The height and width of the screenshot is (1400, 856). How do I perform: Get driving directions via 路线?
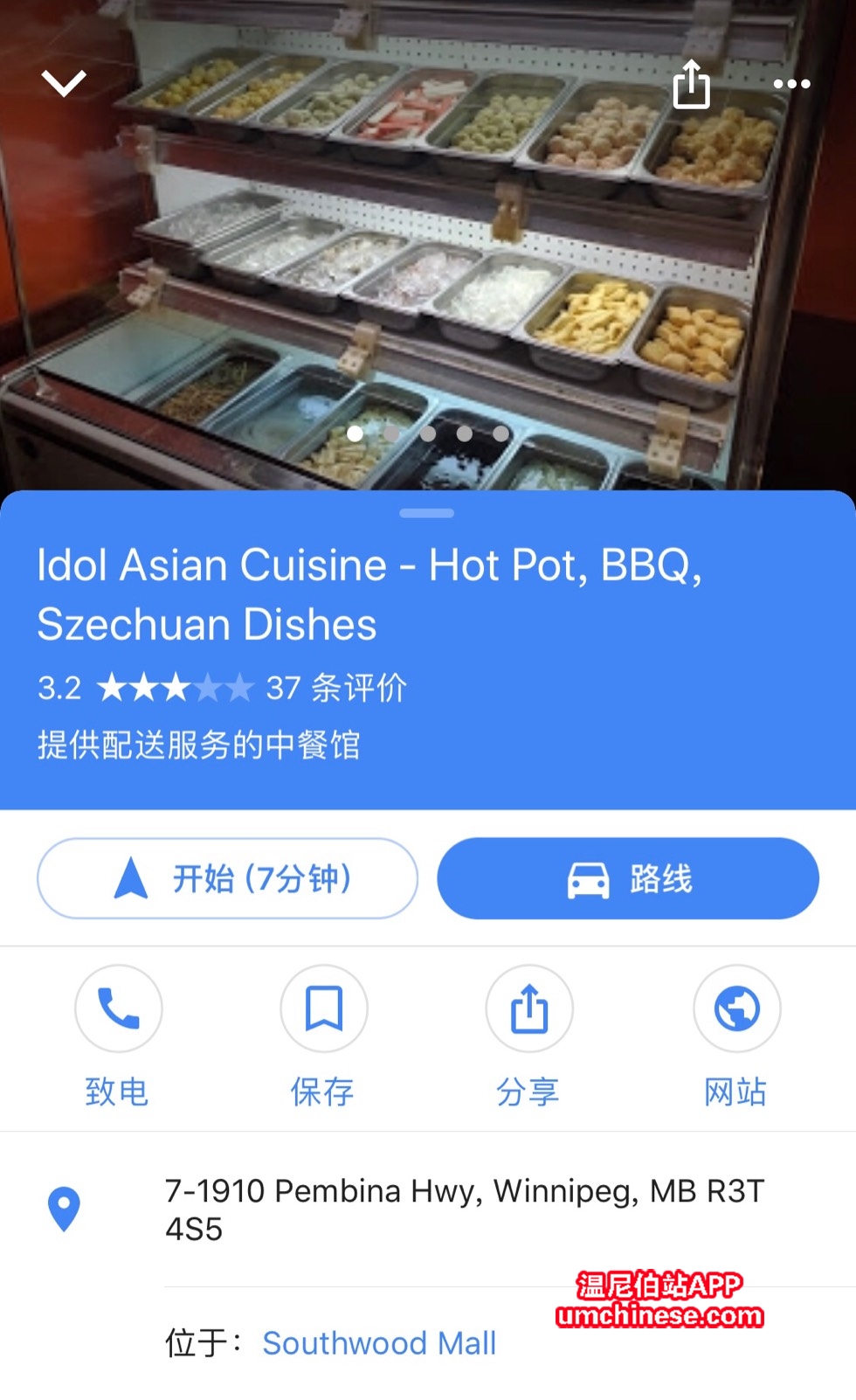click(x=628, y=878)
